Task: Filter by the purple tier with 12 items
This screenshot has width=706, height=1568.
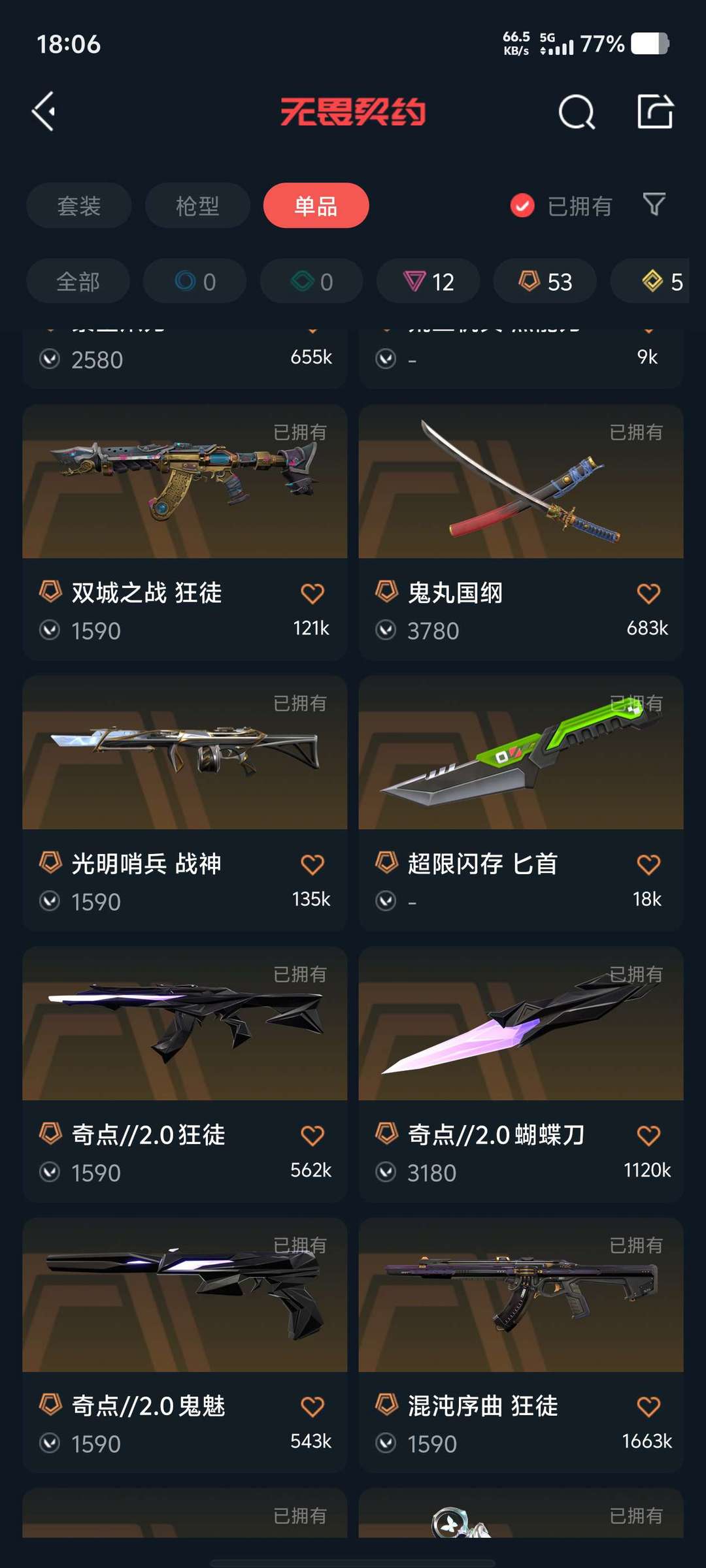Action: (428, 282)
